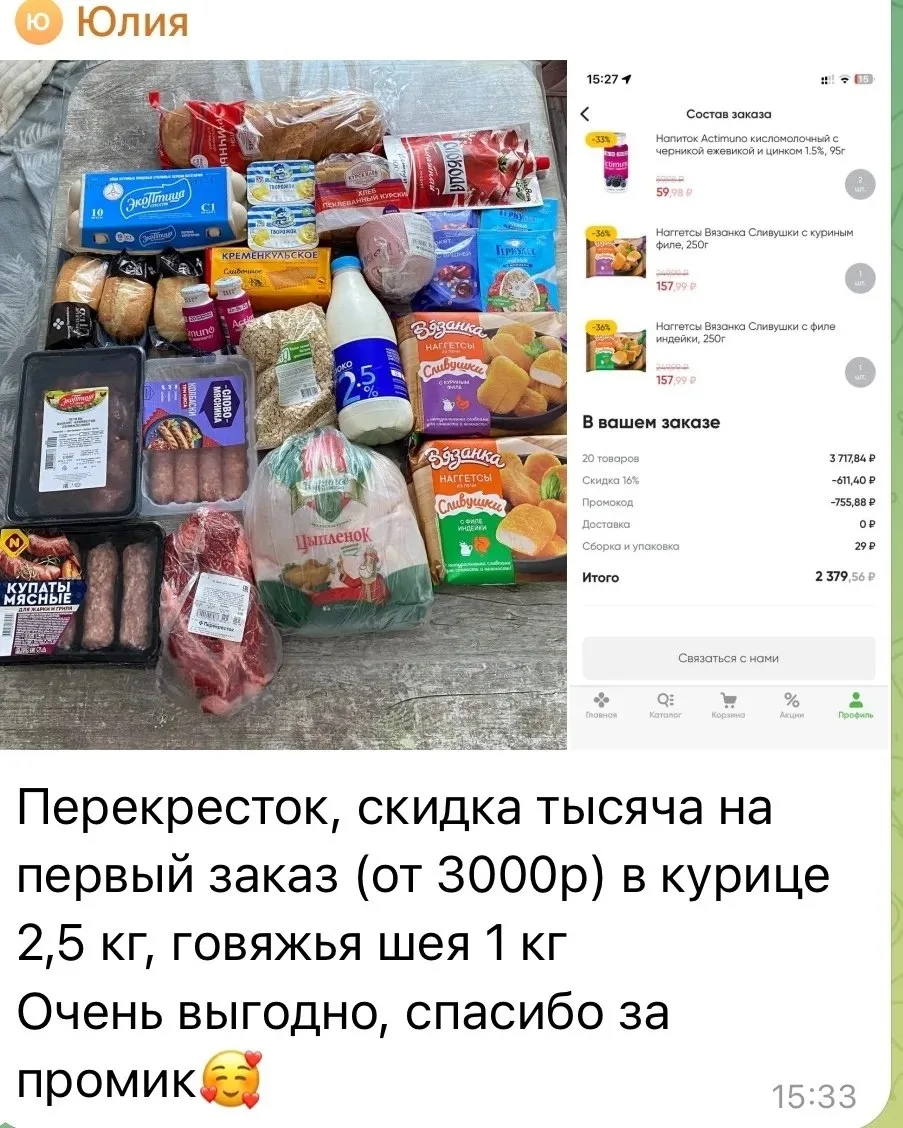Open the order screenshot attachment
The width and height of the screenshot is (903, 1128).
pyautogui.click(x=729, y=404)
